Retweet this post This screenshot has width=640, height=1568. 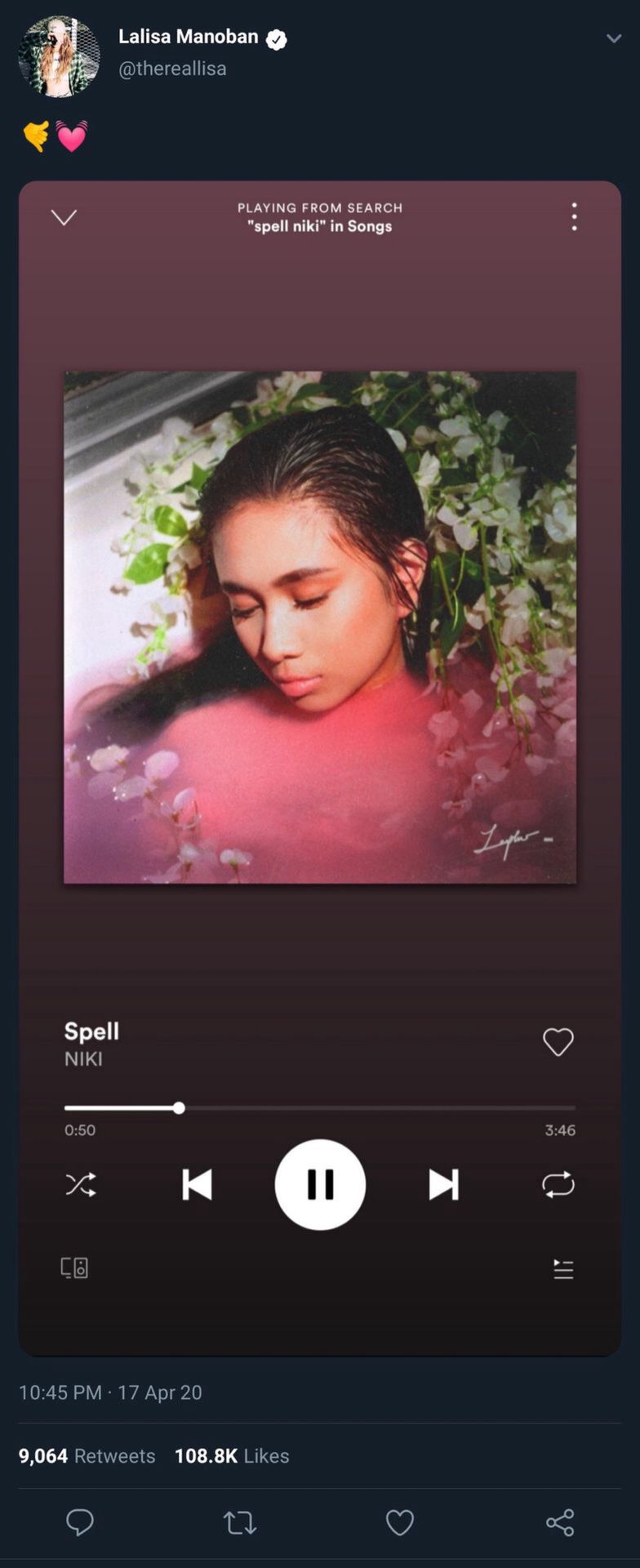[x=240, y=1521]
